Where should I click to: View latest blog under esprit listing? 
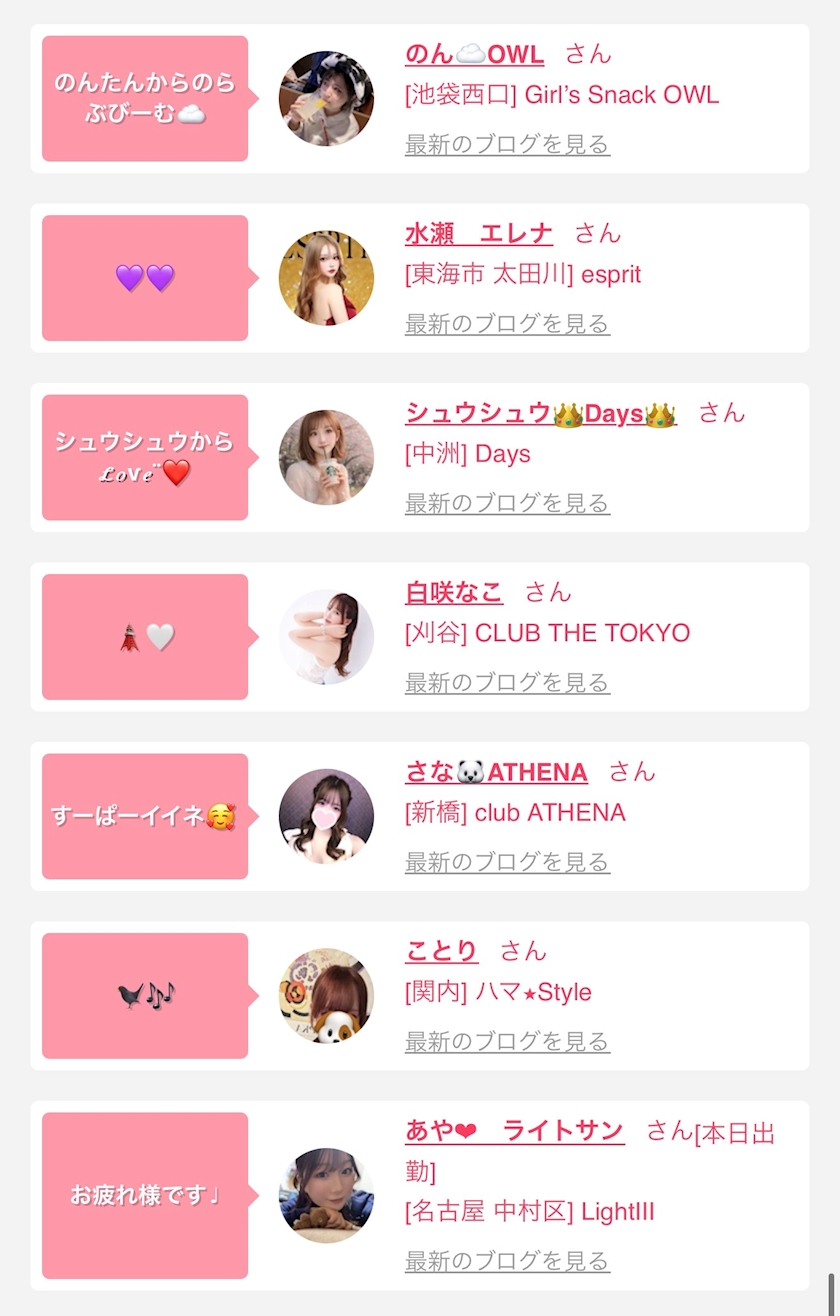pyautogui.click(x=507, y=324)
